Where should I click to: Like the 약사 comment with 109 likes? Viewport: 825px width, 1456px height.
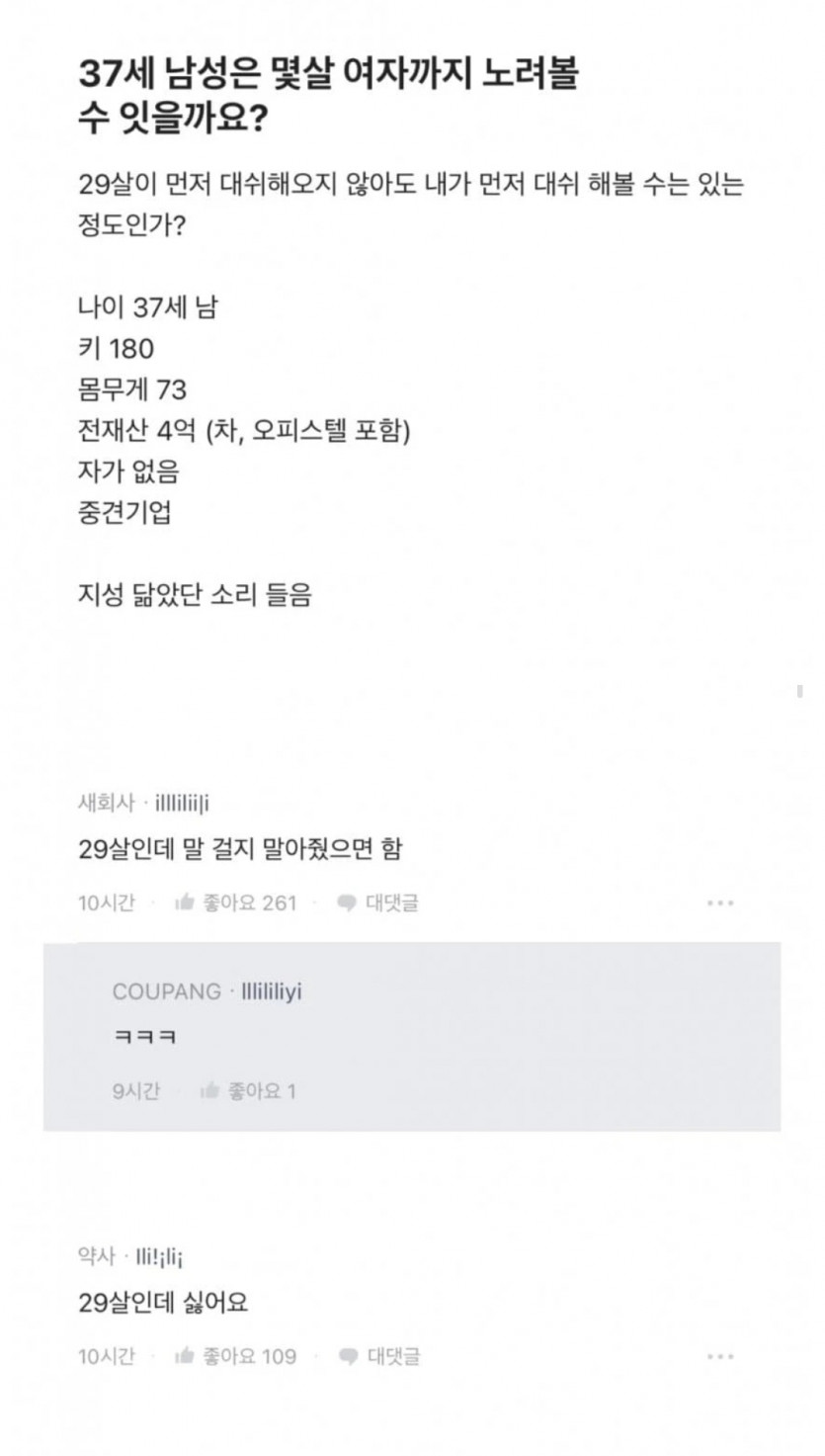(x=235, y=1356)
